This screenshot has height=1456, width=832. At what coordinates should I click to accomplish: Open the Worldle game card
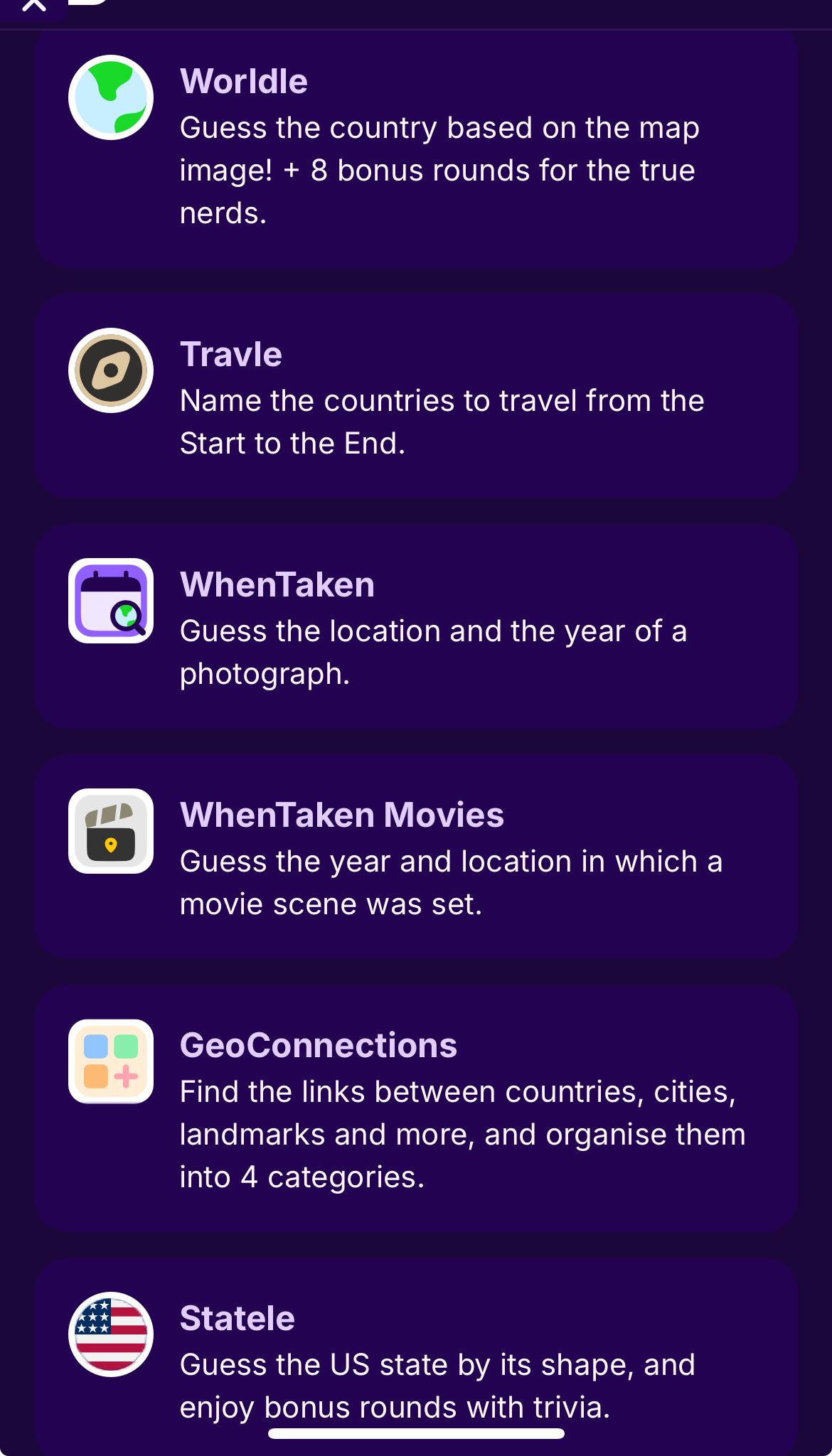416,148
